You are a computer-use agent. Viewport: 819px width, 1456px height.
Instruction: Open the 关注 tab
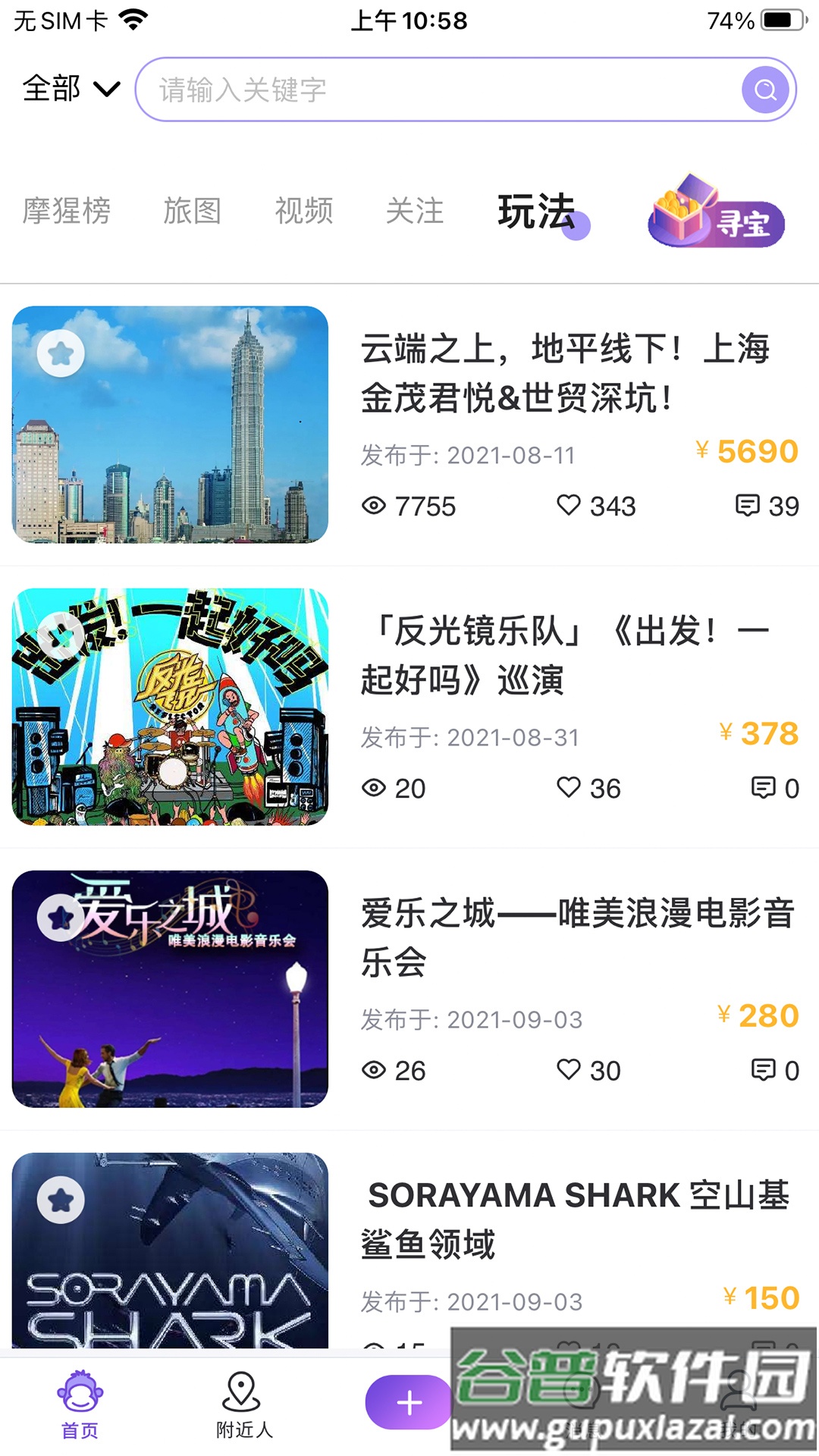click(x=416, y=211)
